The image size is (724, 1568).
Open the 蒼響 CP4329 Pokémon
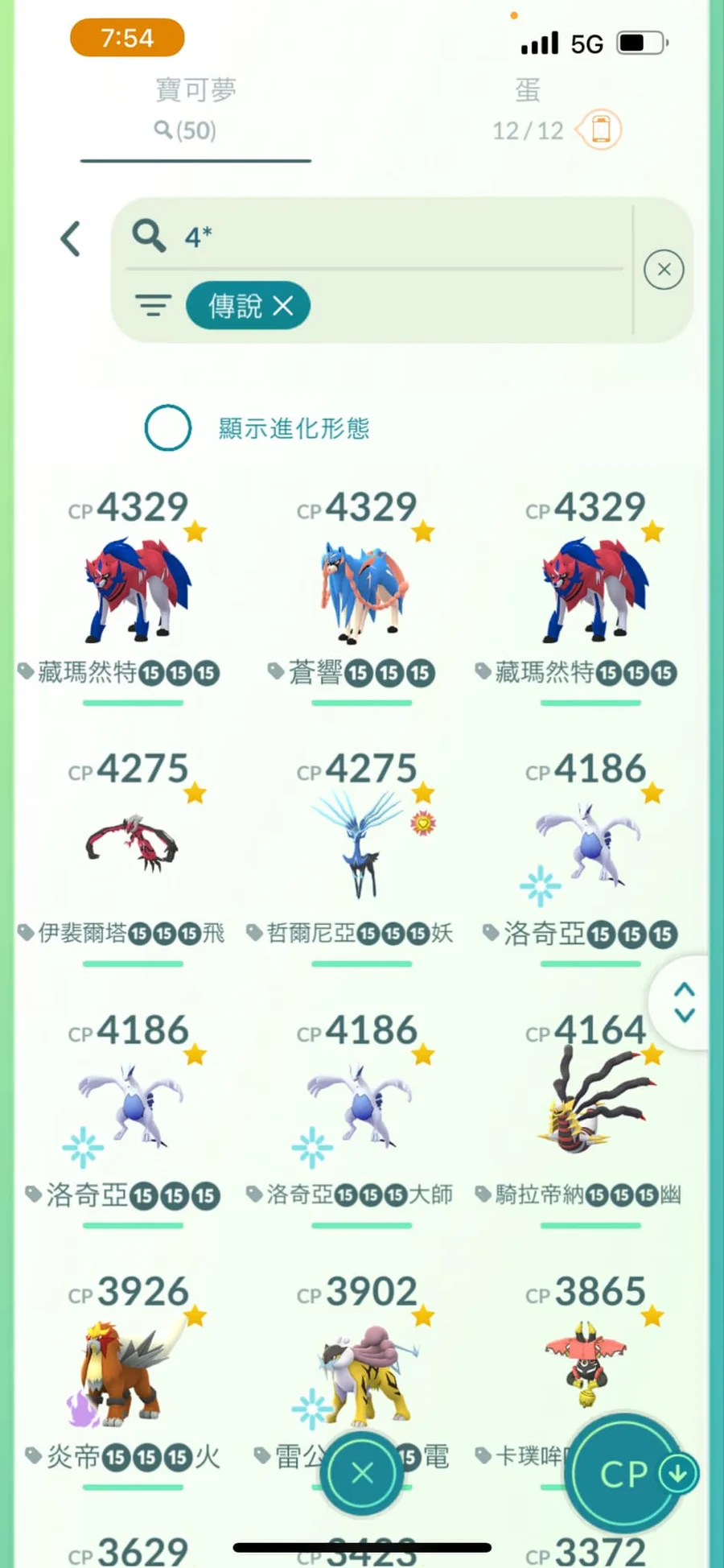pos(361,596)
